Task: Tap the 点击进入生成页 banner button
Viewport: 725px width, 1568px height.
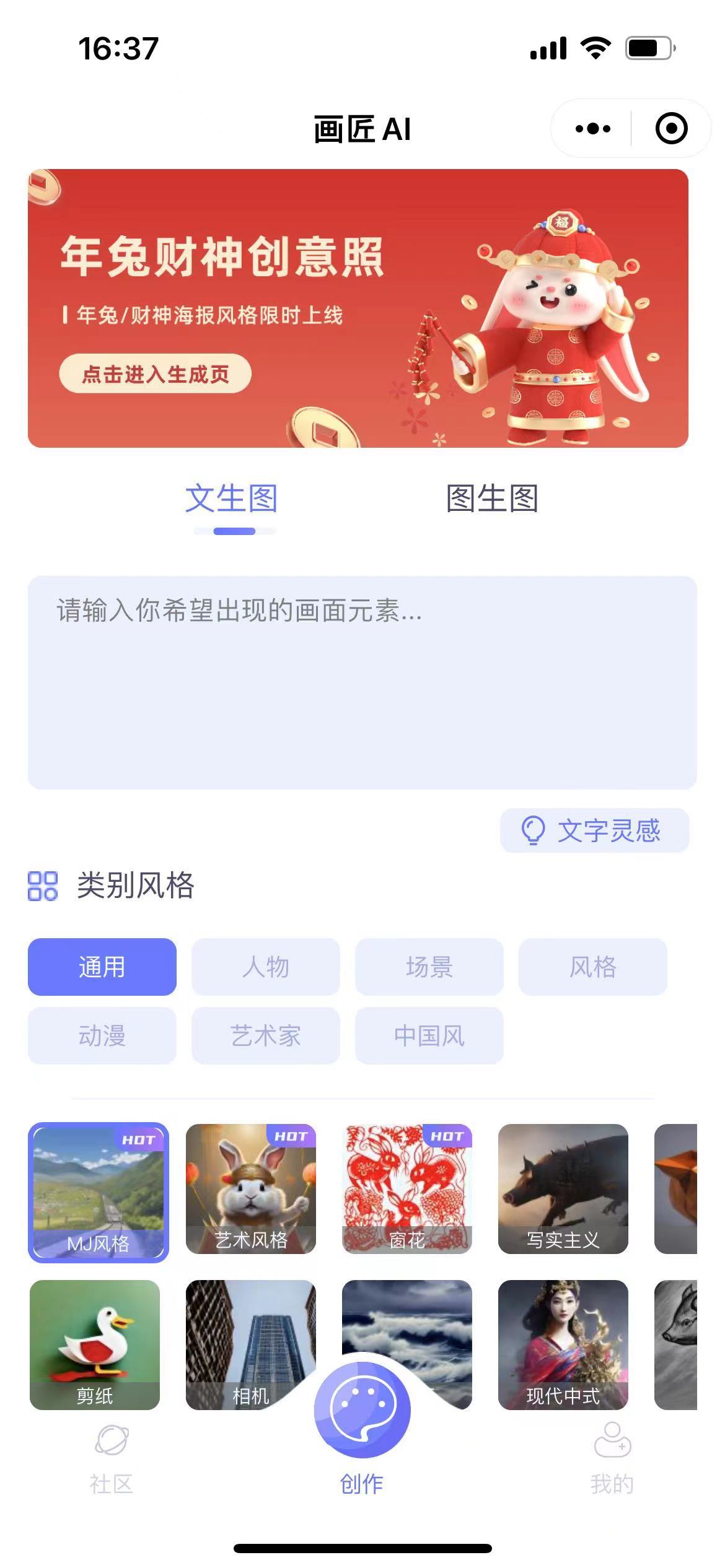Action: (x=155, y=374)
